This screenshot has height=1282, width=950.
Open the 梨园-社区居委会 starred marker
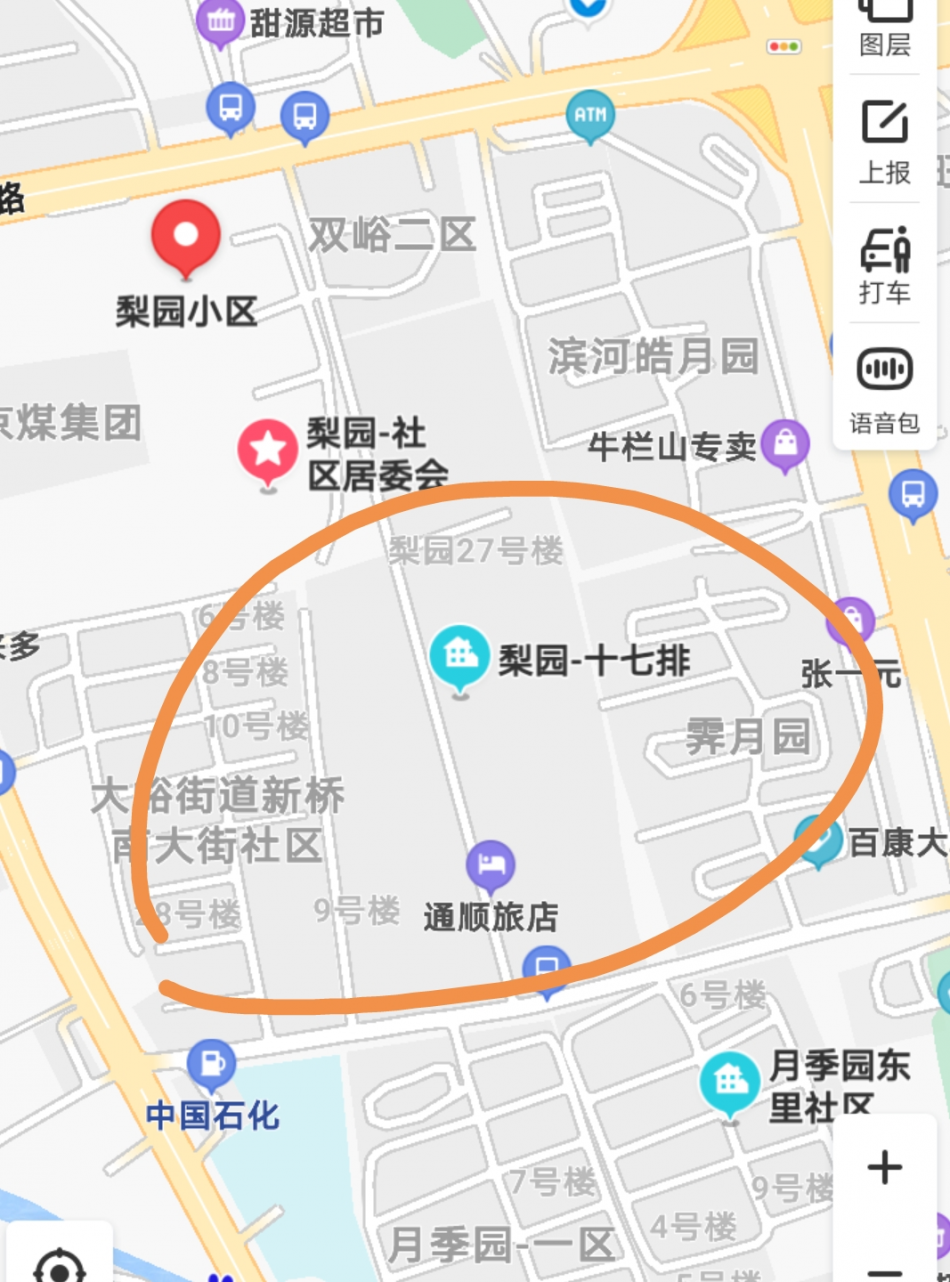[267, 451]
